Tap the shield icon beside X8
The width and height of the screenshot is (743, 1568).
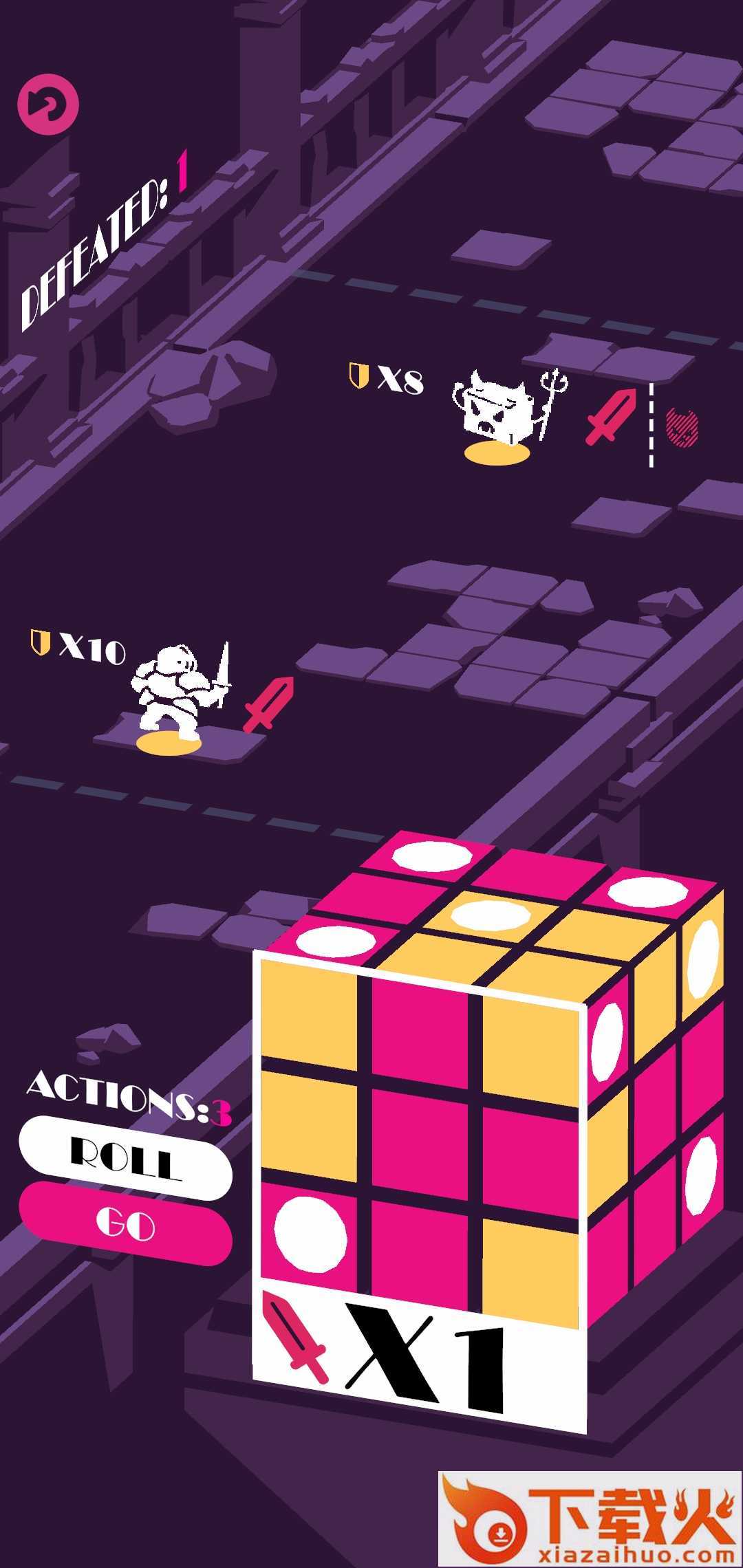pos(358,375)
